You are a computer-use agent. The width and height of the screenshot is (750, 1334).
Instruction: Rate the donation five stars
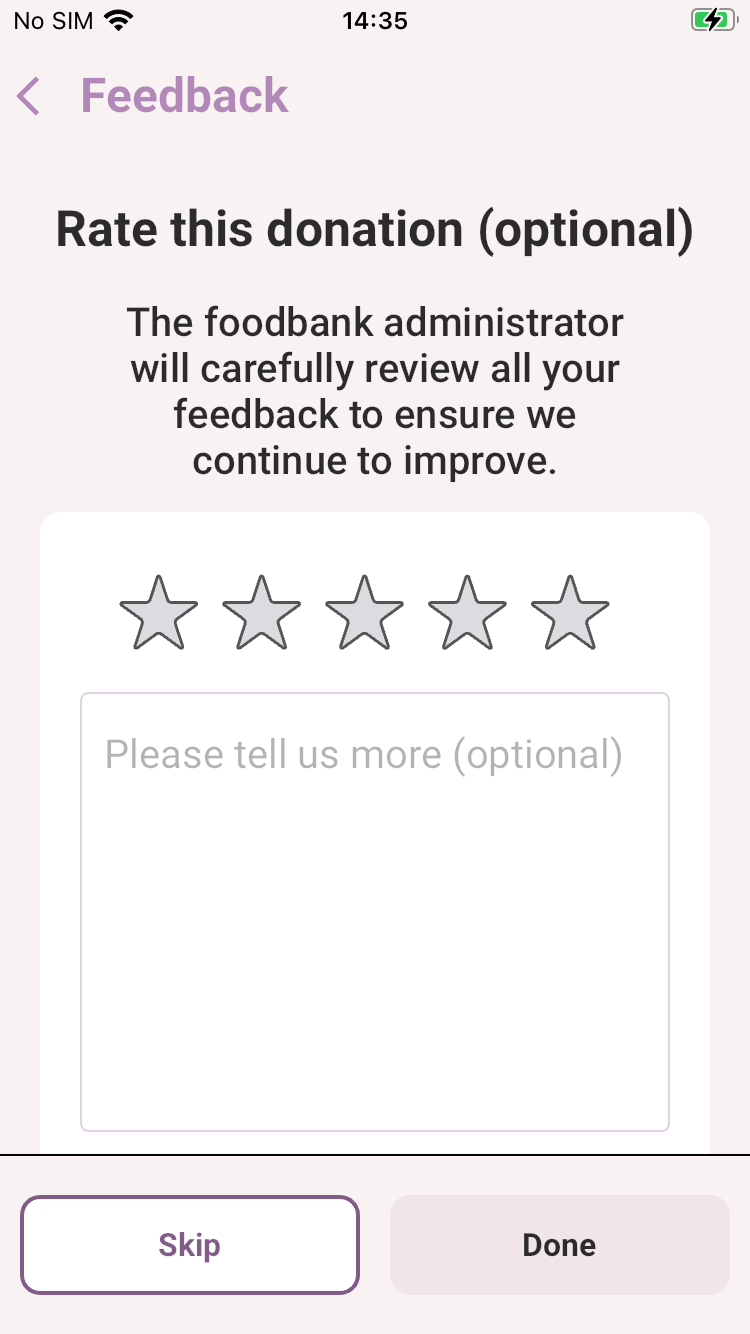click(x=570, y=613)
